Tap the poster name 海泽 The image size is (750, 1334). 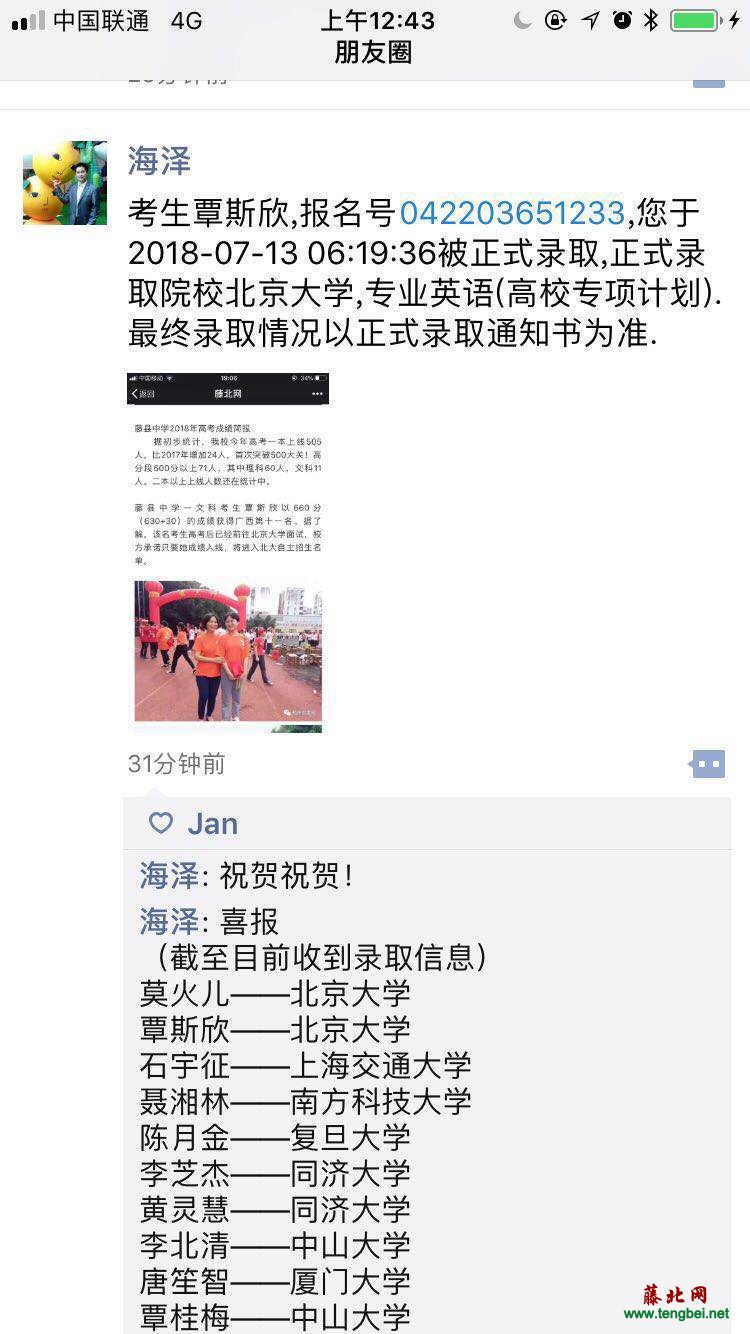tap(159, 161)
